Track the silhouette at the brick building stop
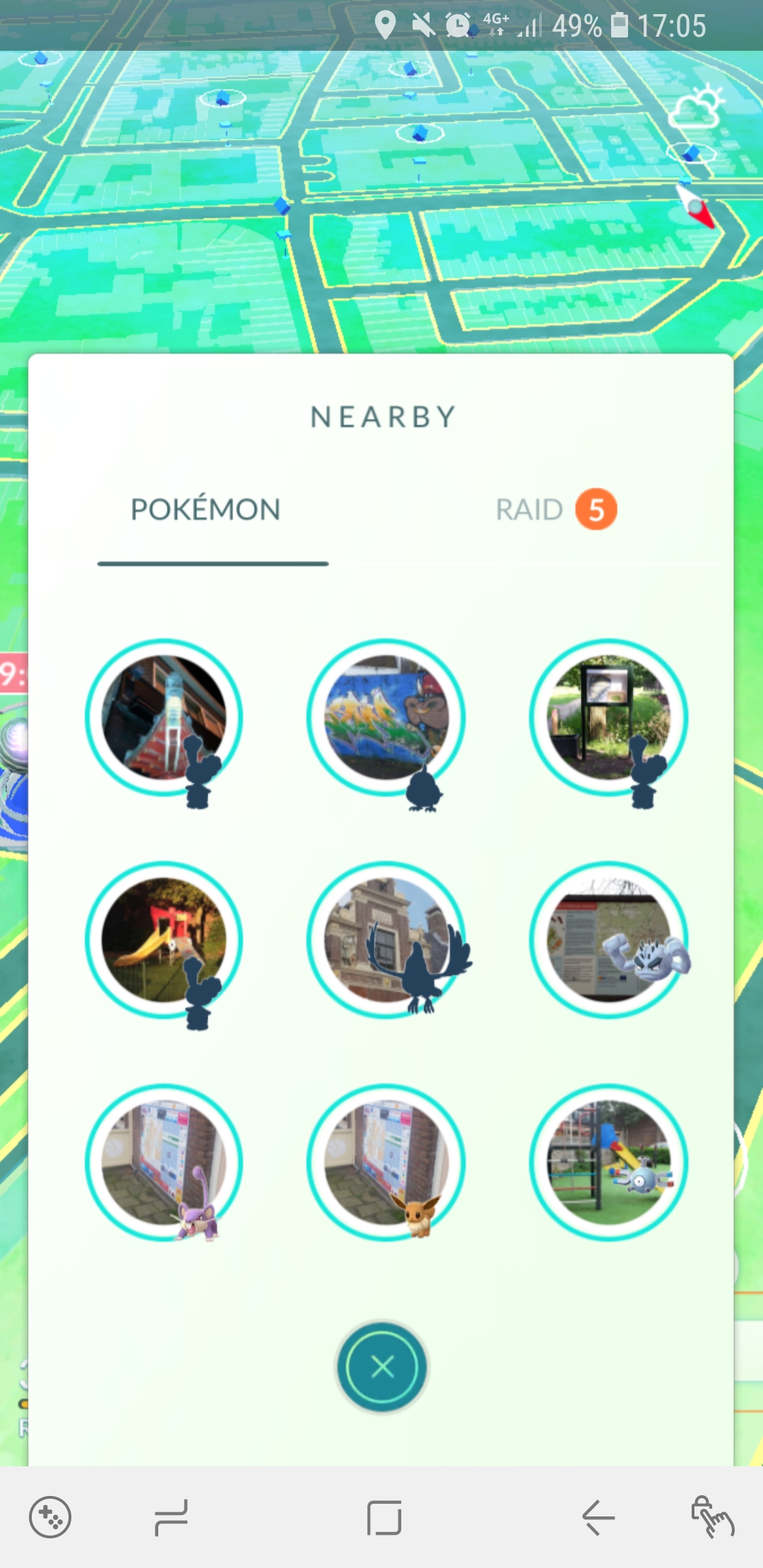Screen dimensions: 763x1568 pyautogui.click(x=164, y=718)
